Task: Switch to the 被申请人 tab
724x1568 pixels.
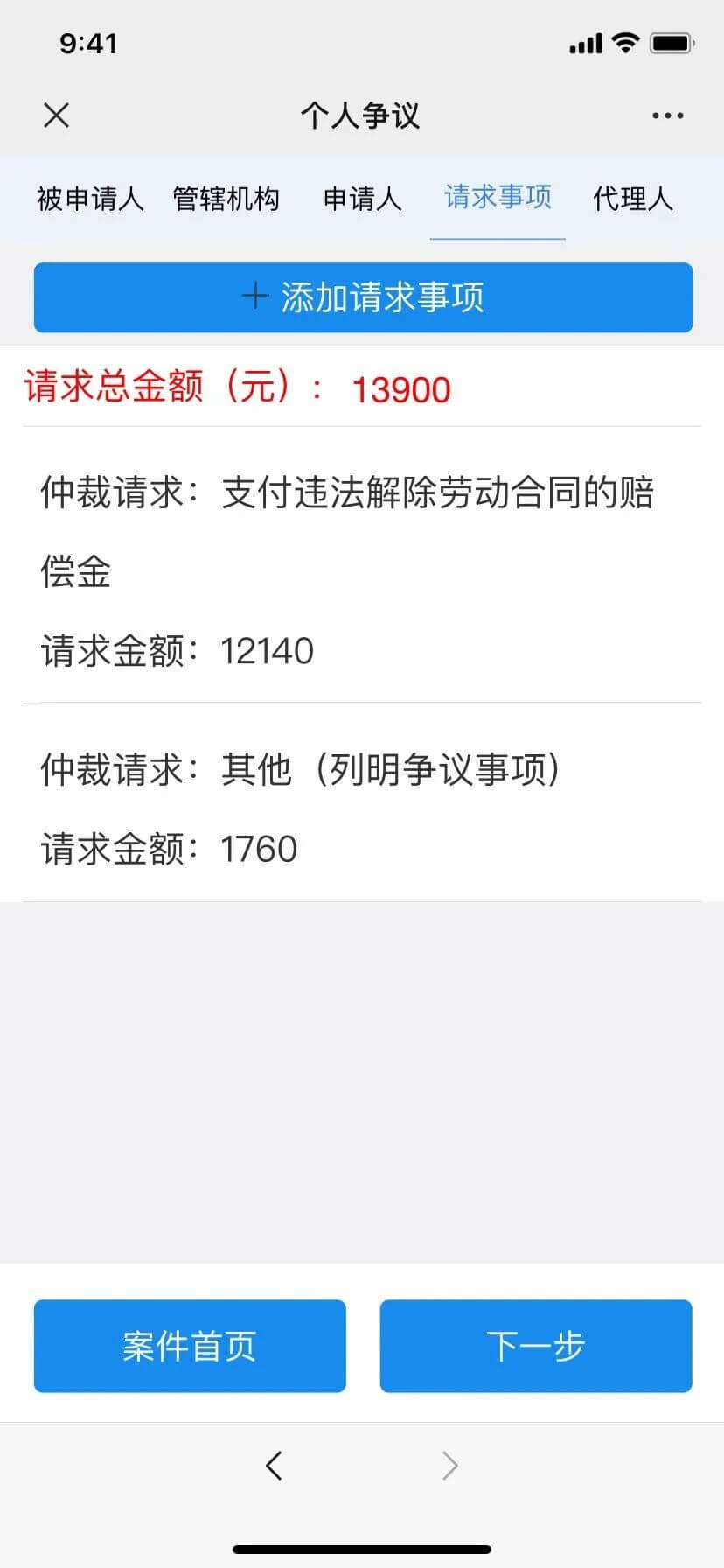Action: point(90,199)
